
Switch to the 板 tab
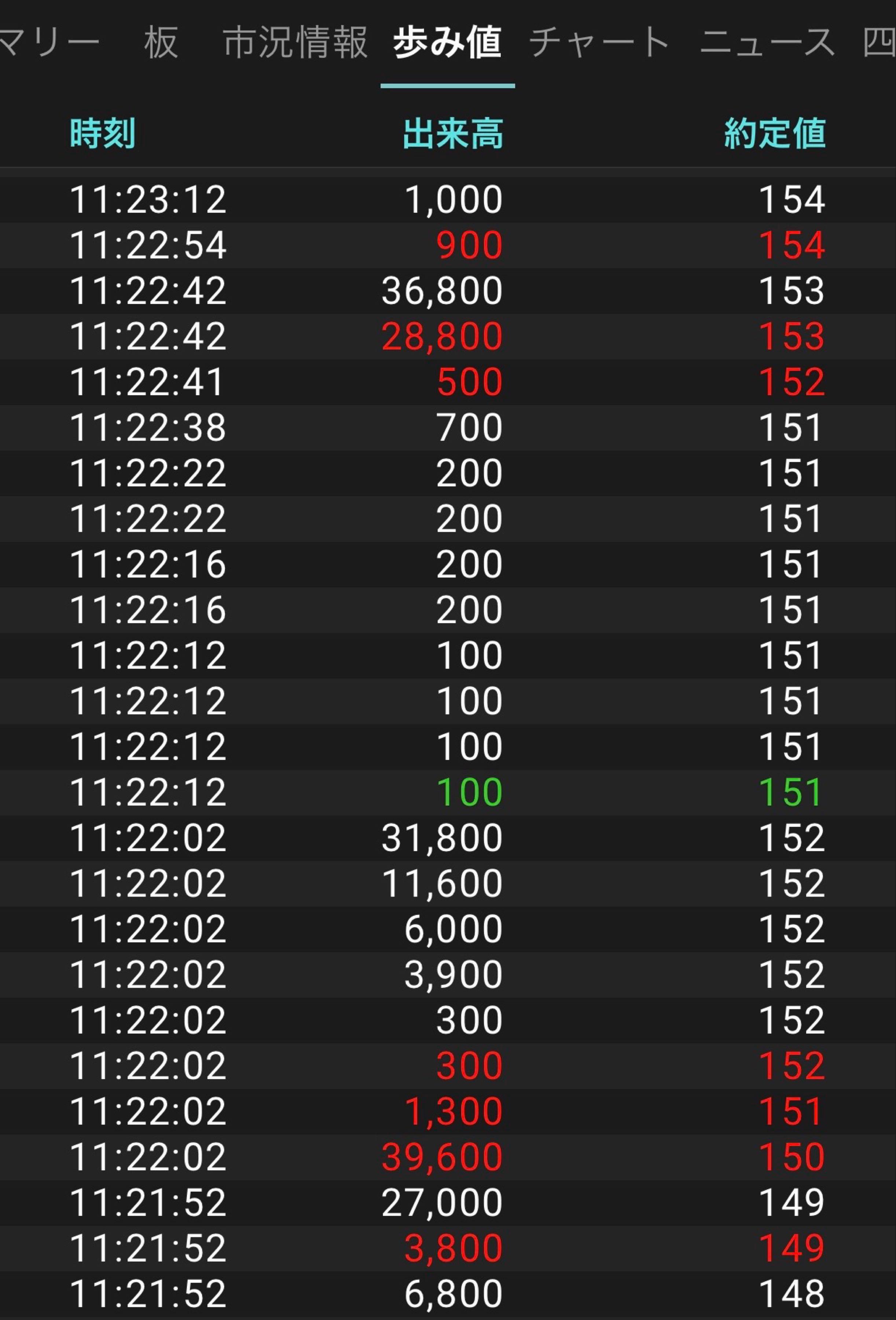pyautogui.click(x=161, y=43)
